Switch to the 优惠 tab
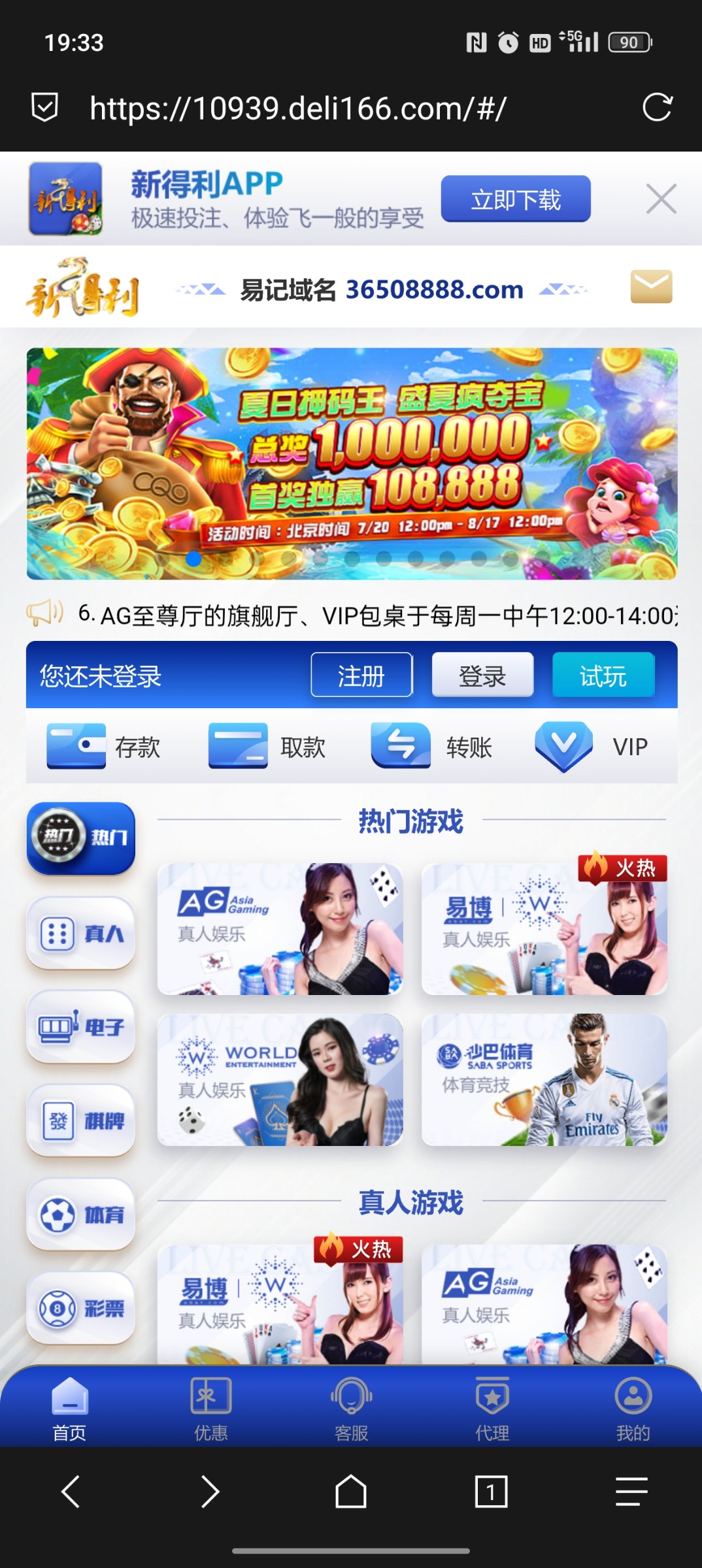This screenshot has height=1568, width=702. click(x=210, y=1408)
